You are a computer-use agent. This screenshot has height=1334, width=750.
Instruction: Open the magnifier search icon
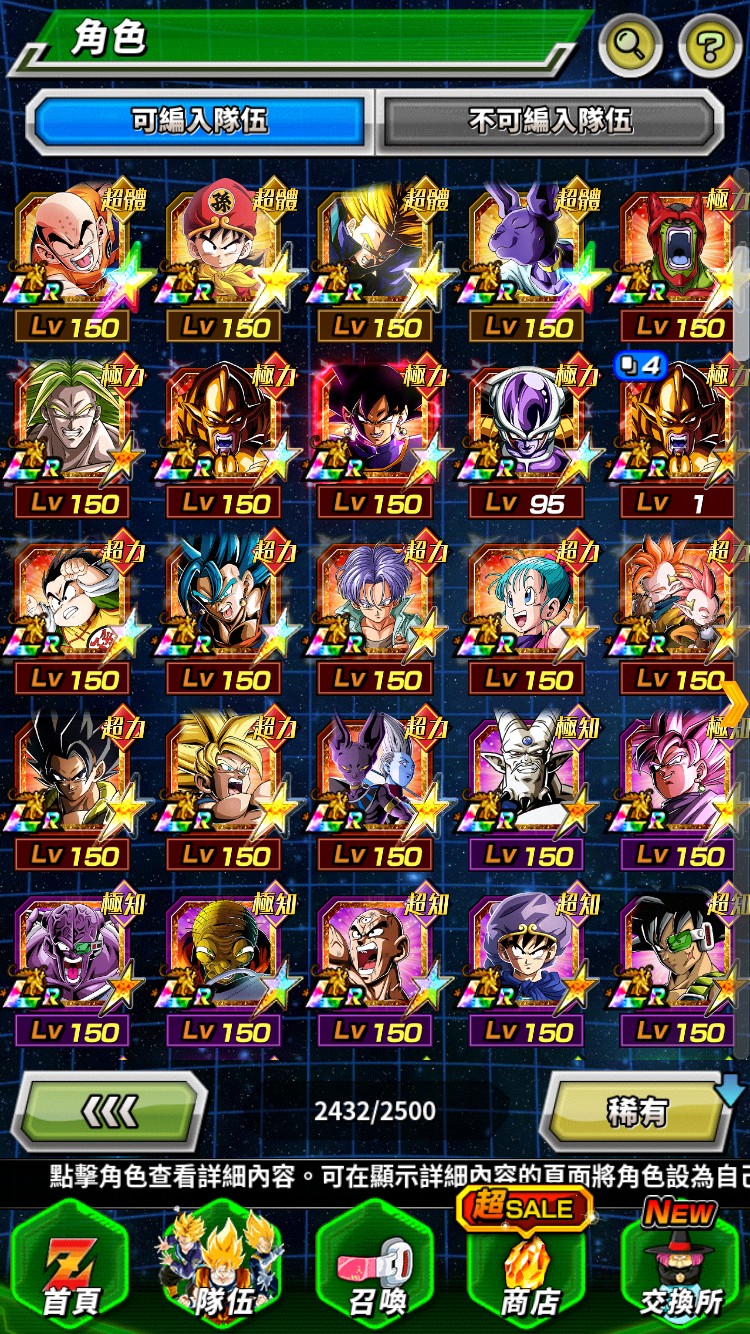[x=630, y=45]
